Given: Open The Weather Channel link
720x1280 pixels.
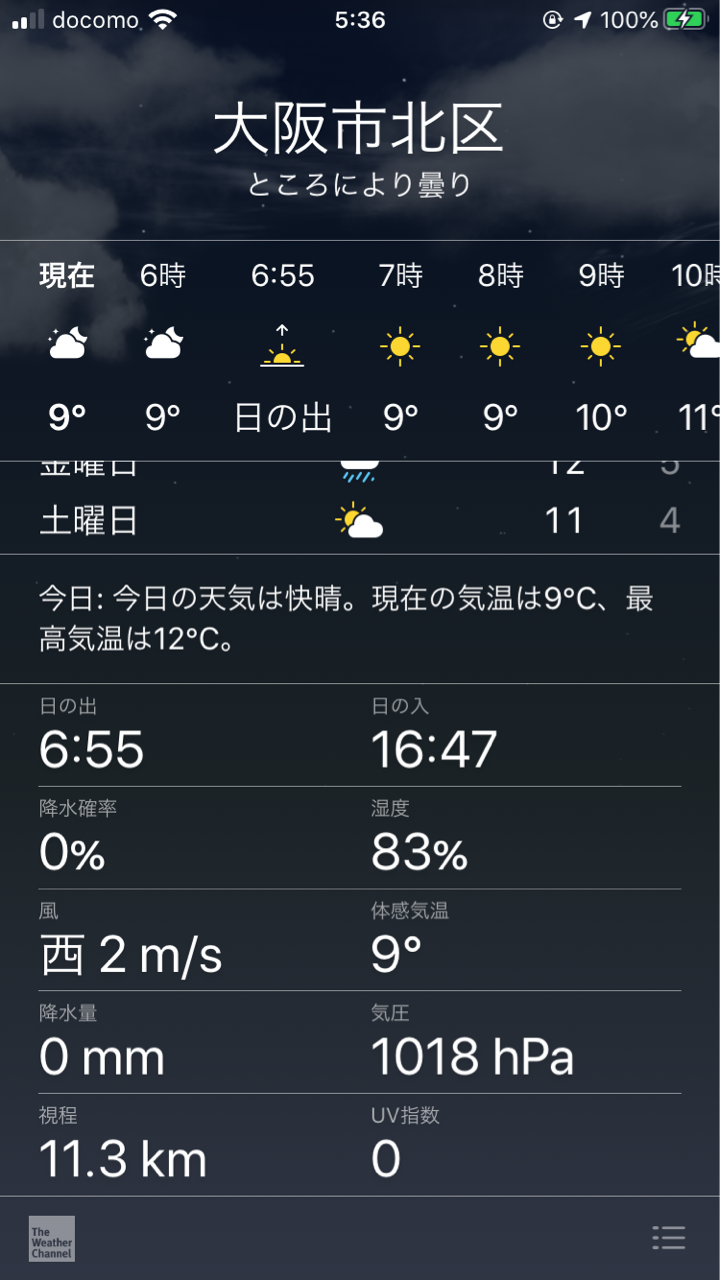Looking at the screenshot, I should point(52,1238).
